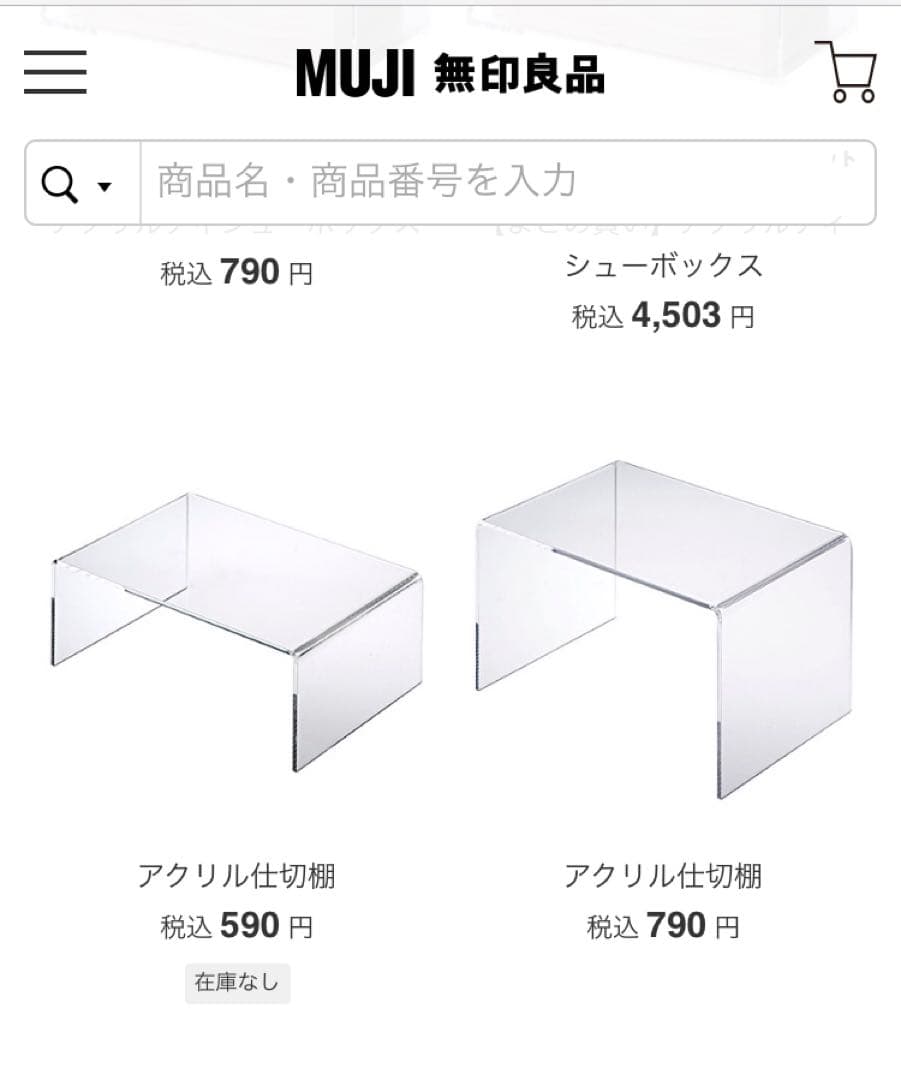
Task: Click the MUJI 無印良品 logo
Action: click(451, 73)
